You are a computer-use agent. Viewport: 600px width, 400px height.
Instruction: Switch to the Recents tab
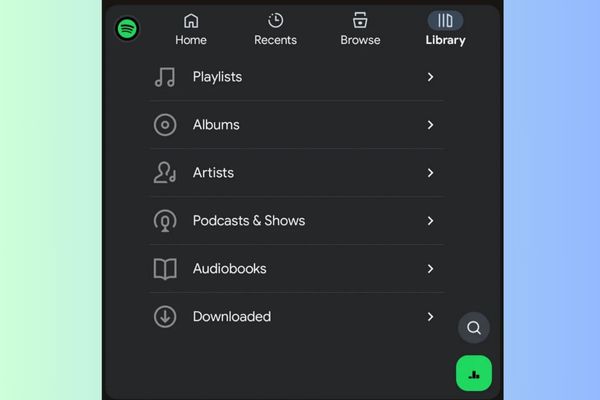point(275,29)
